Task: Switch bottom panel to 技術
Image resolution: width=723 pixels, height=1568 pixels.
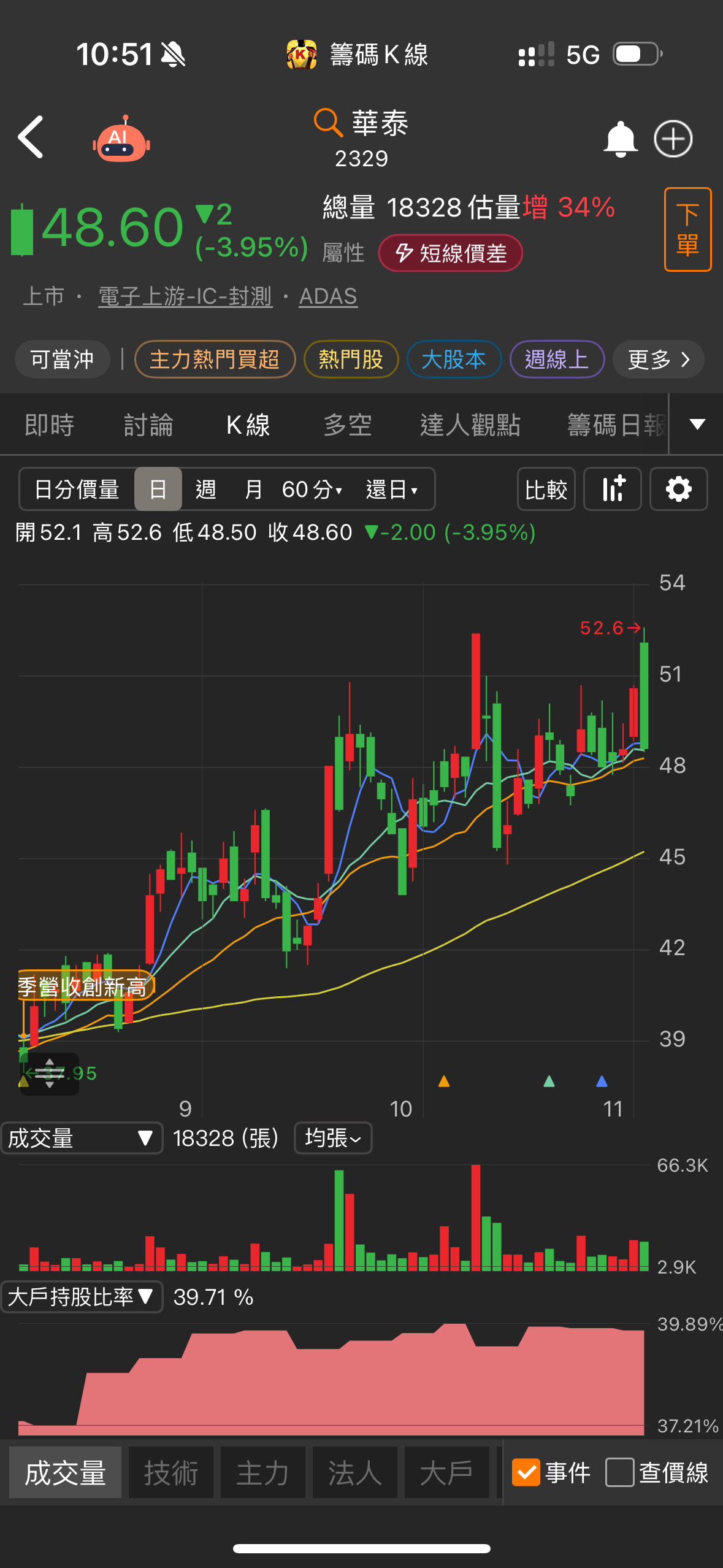Action: click(171, 1472)
